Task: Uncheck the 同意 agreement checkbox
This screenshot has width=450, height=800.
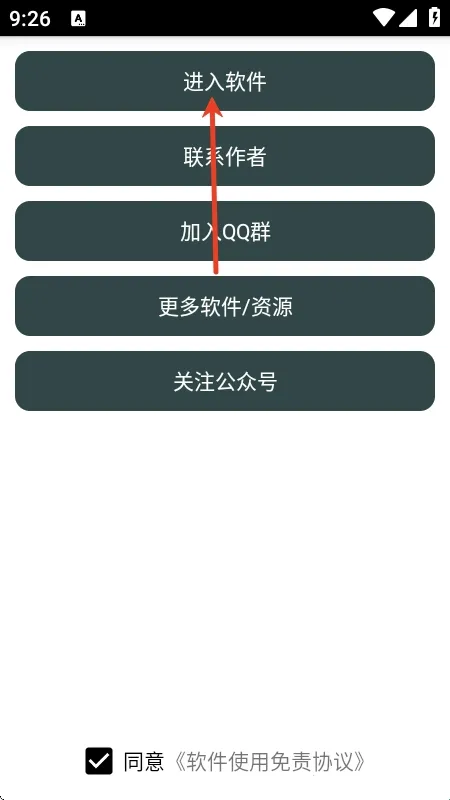Action: [x=99, y=761]
